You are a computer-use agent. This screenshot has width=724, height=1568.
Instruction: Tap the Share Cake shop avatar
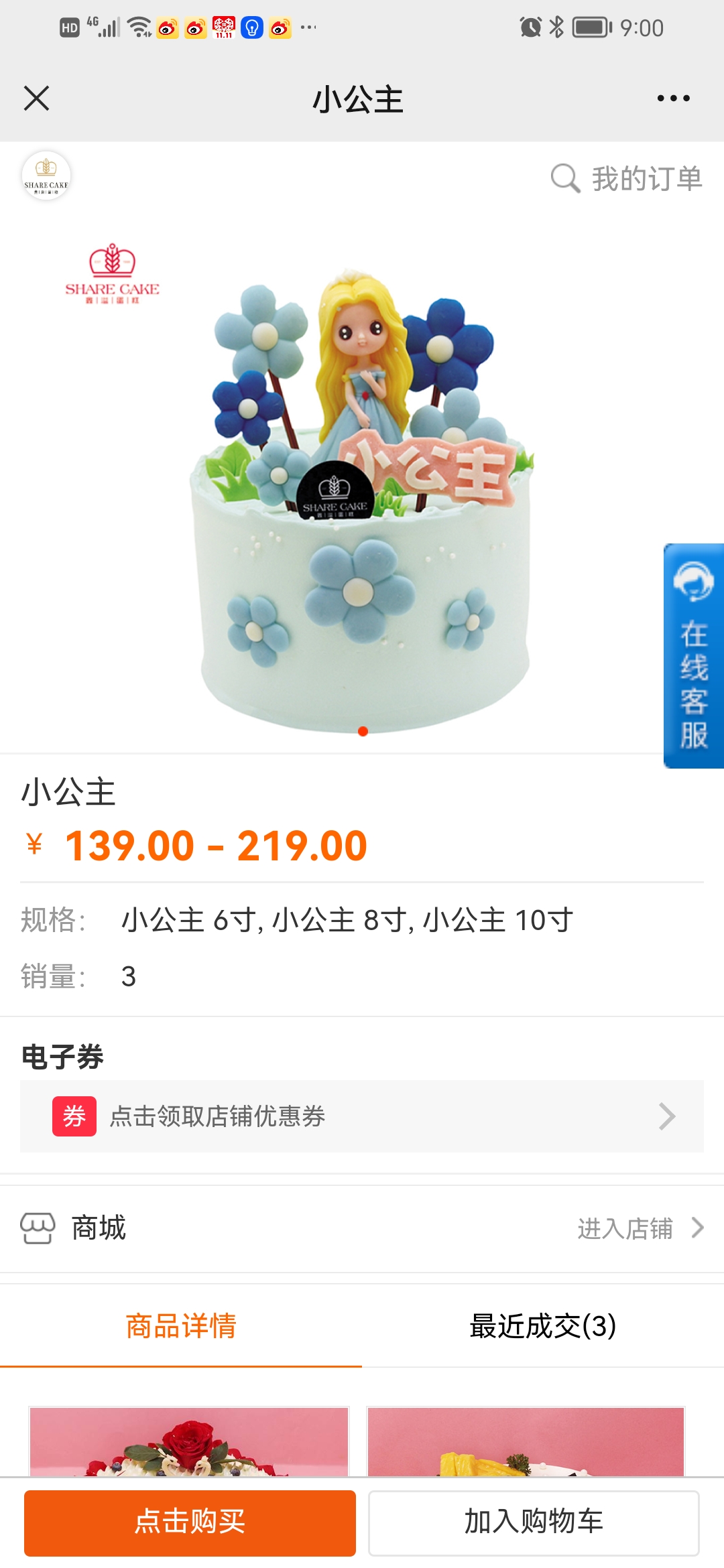click(46, 176)
